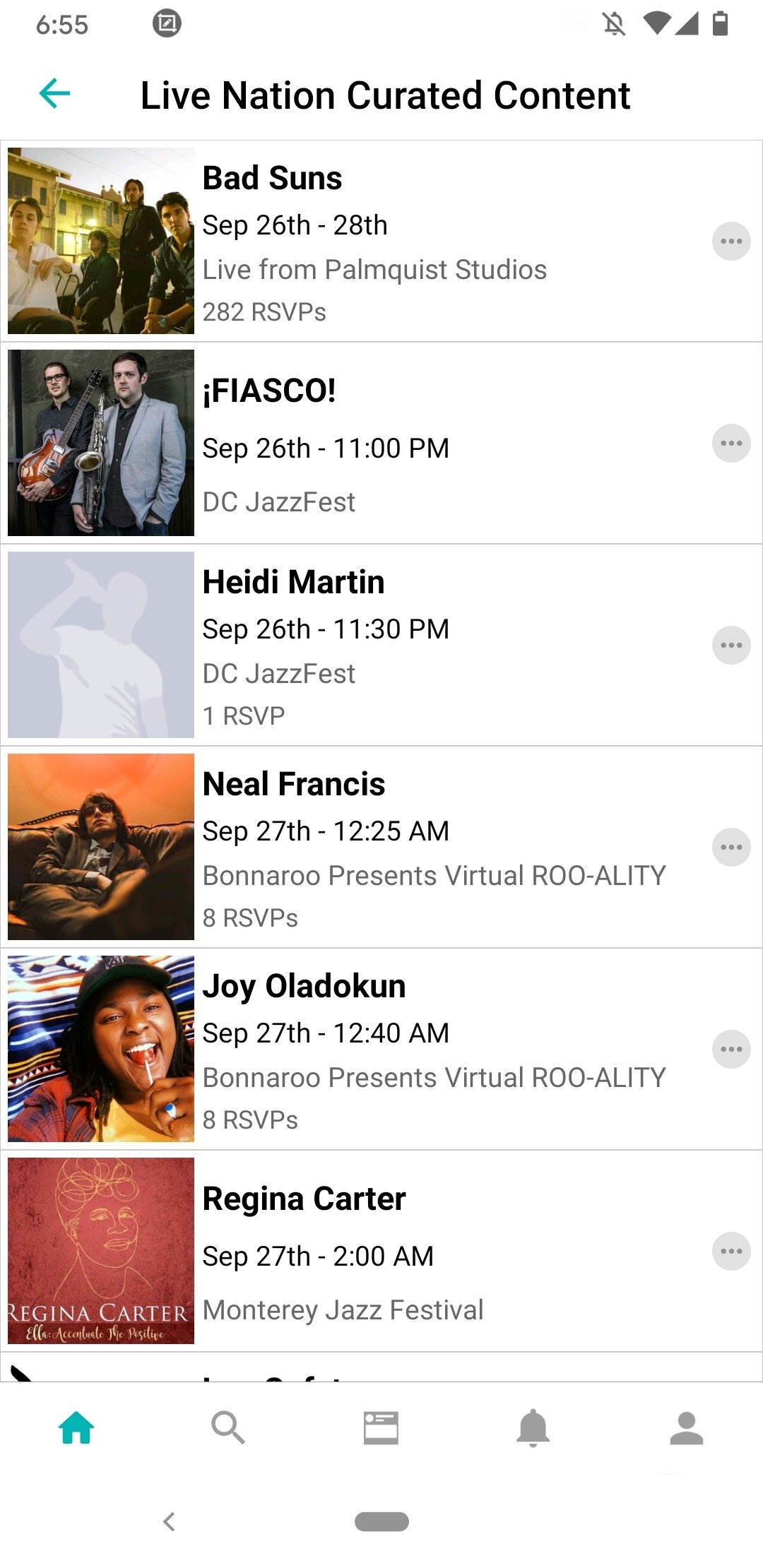Open more options for Joy Oladokun

click(731, 1050)
